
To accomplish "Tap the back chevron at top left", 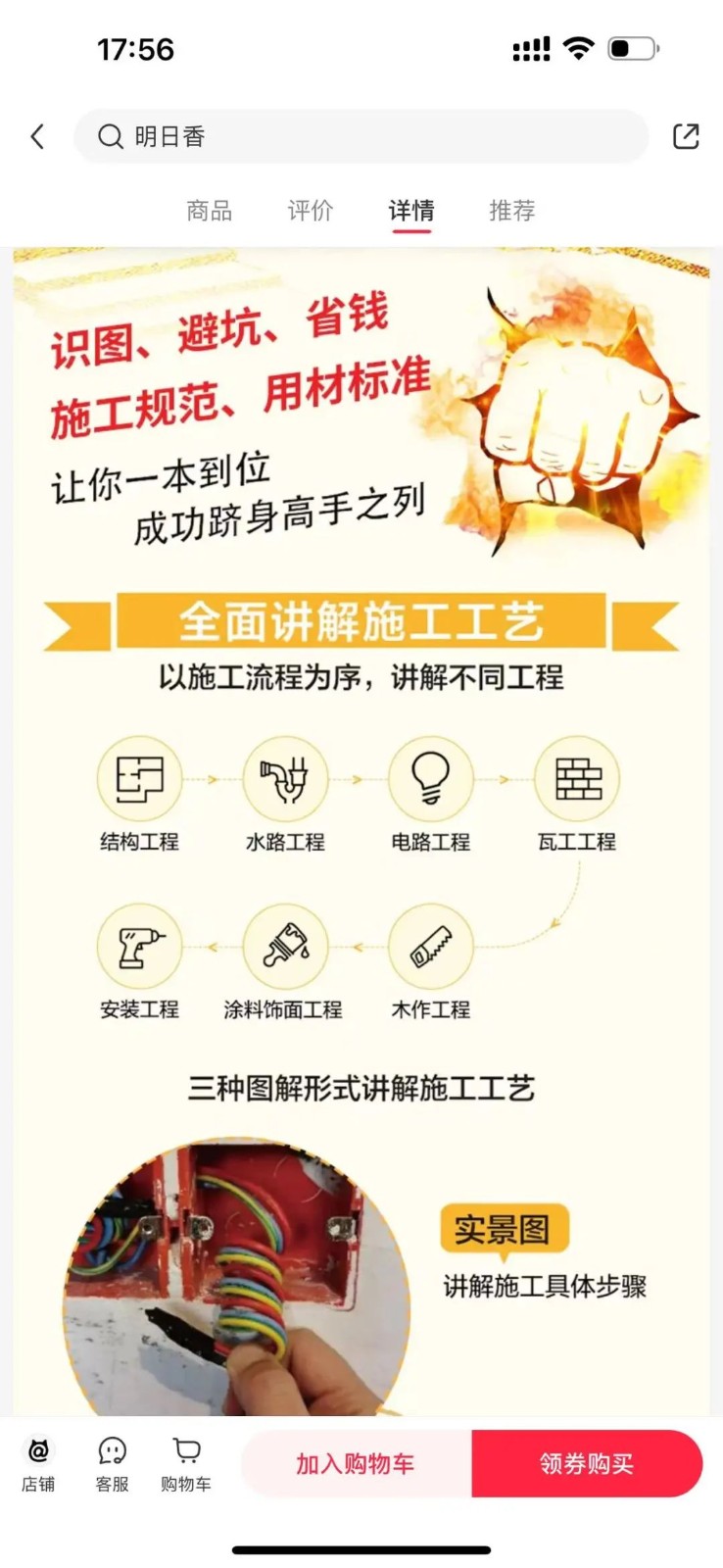I will tap(37, 136).
